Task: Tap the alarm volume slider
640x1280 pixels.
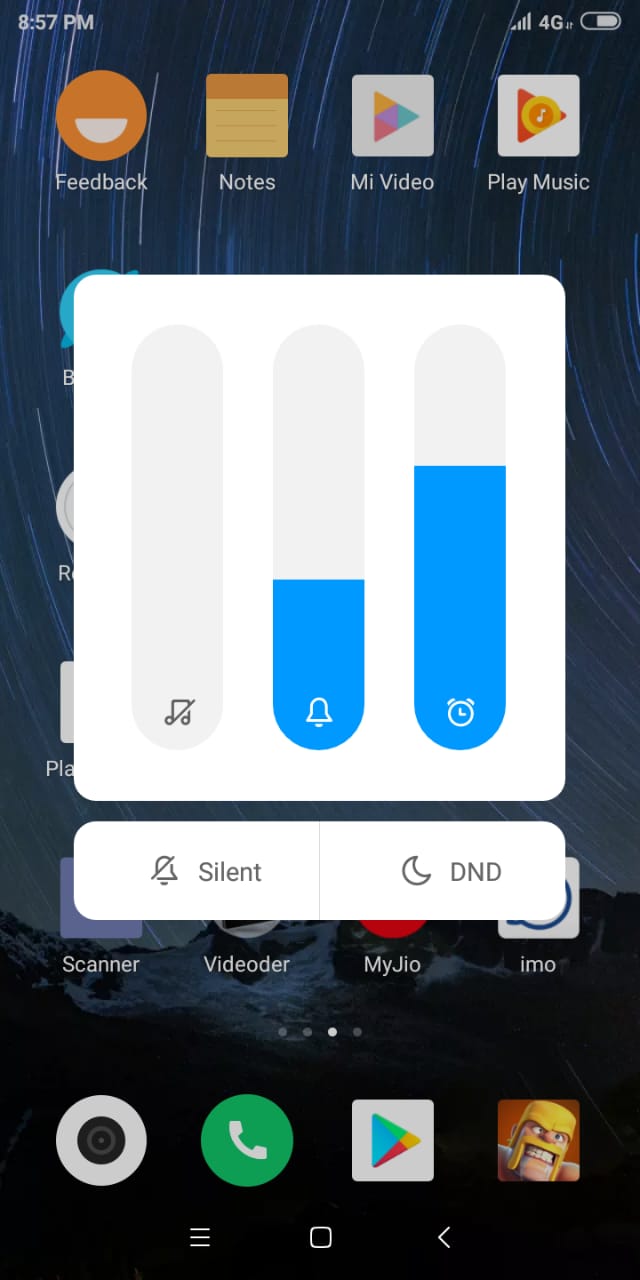Action: (x=460, y=537)
